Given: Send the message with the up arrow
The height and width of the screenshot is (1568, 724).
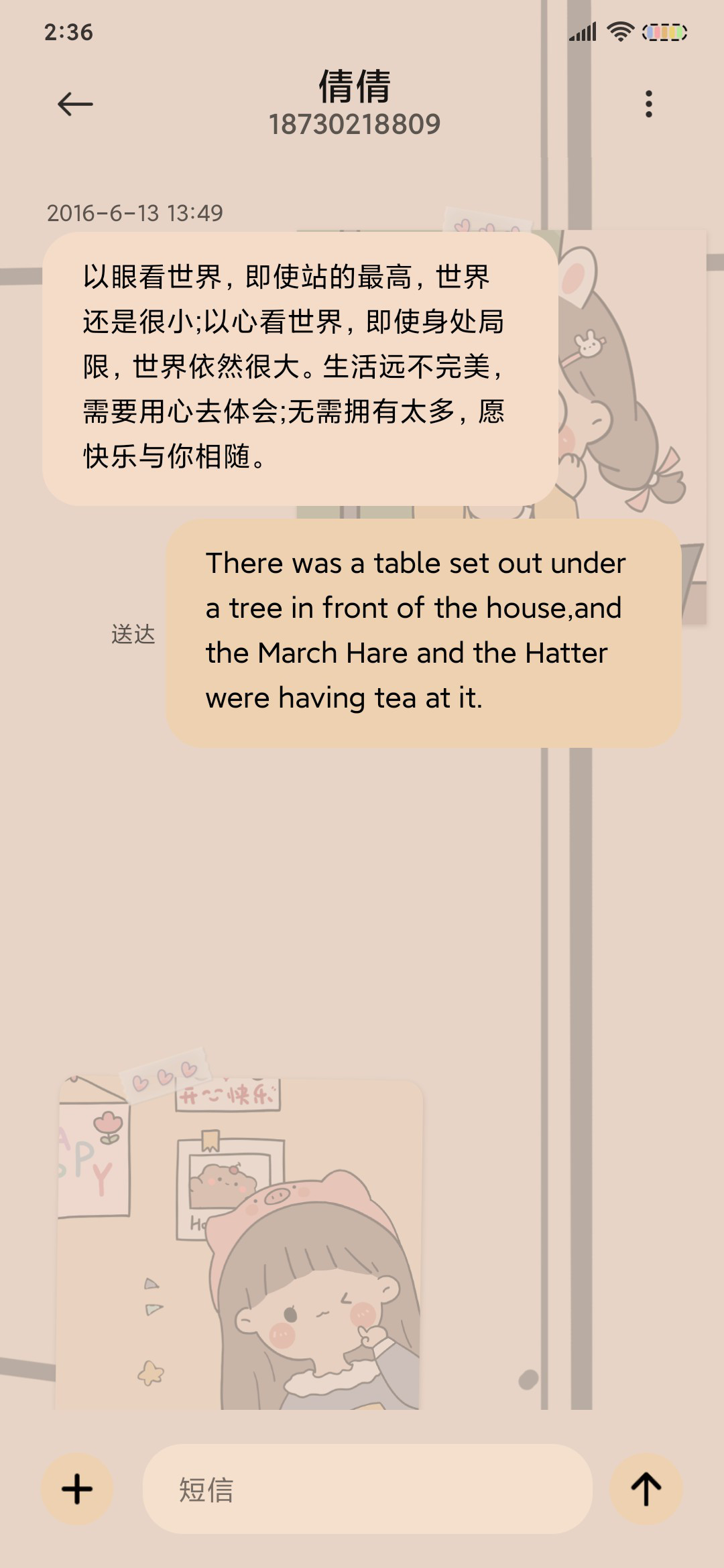Looking at the screenshot, I should [646, 1489].
